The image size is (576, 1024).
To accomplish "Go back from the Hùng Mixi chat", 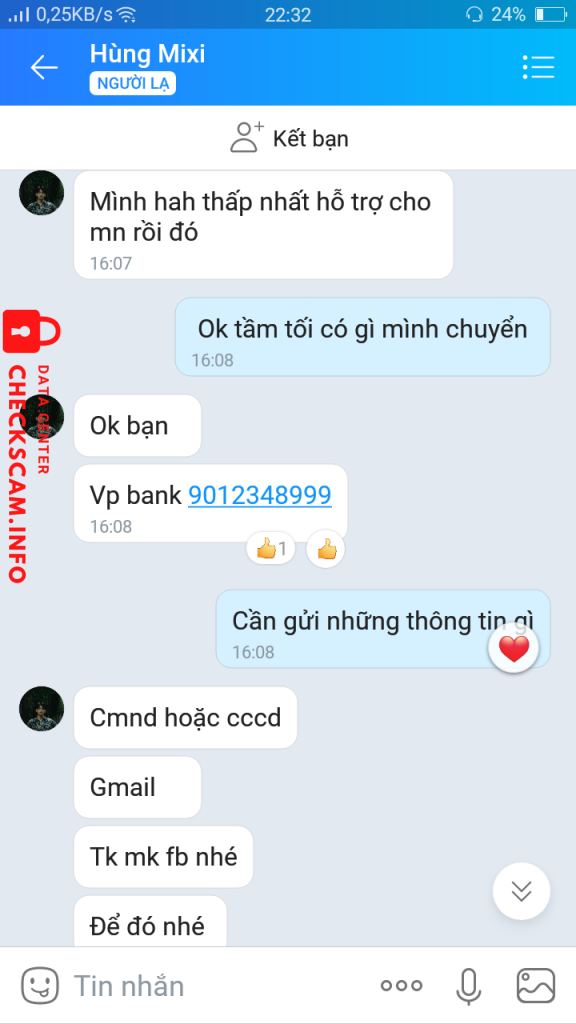I will click(44, 67).
